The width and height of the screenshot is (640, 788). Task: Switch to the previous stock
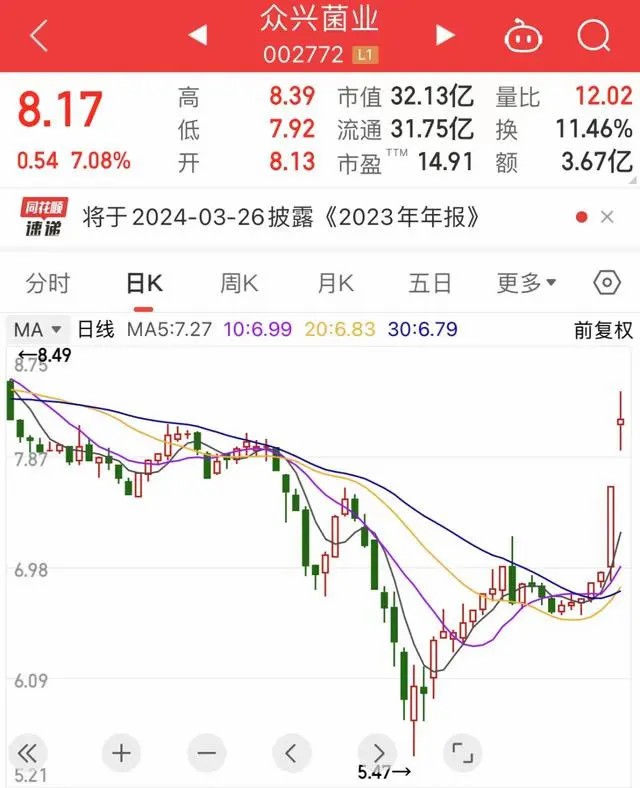coord(198,37)
